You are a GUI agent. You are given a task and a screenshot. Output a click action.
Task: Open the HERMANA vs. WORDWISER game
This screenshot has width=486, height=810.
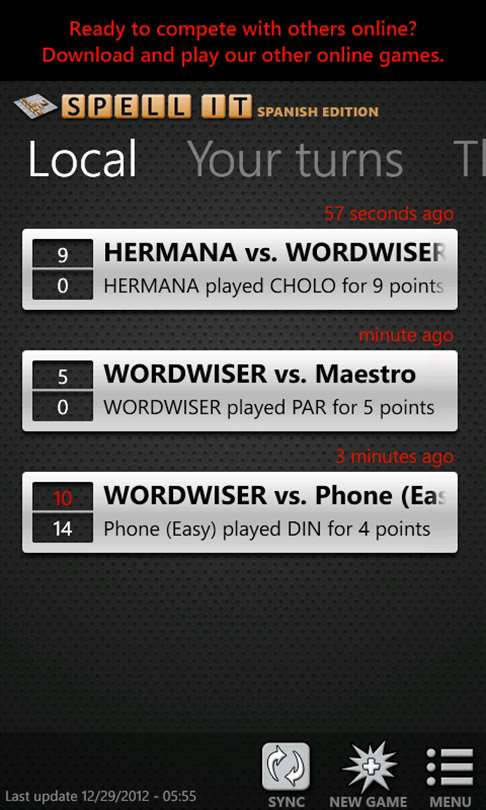[x=240, y=269]
